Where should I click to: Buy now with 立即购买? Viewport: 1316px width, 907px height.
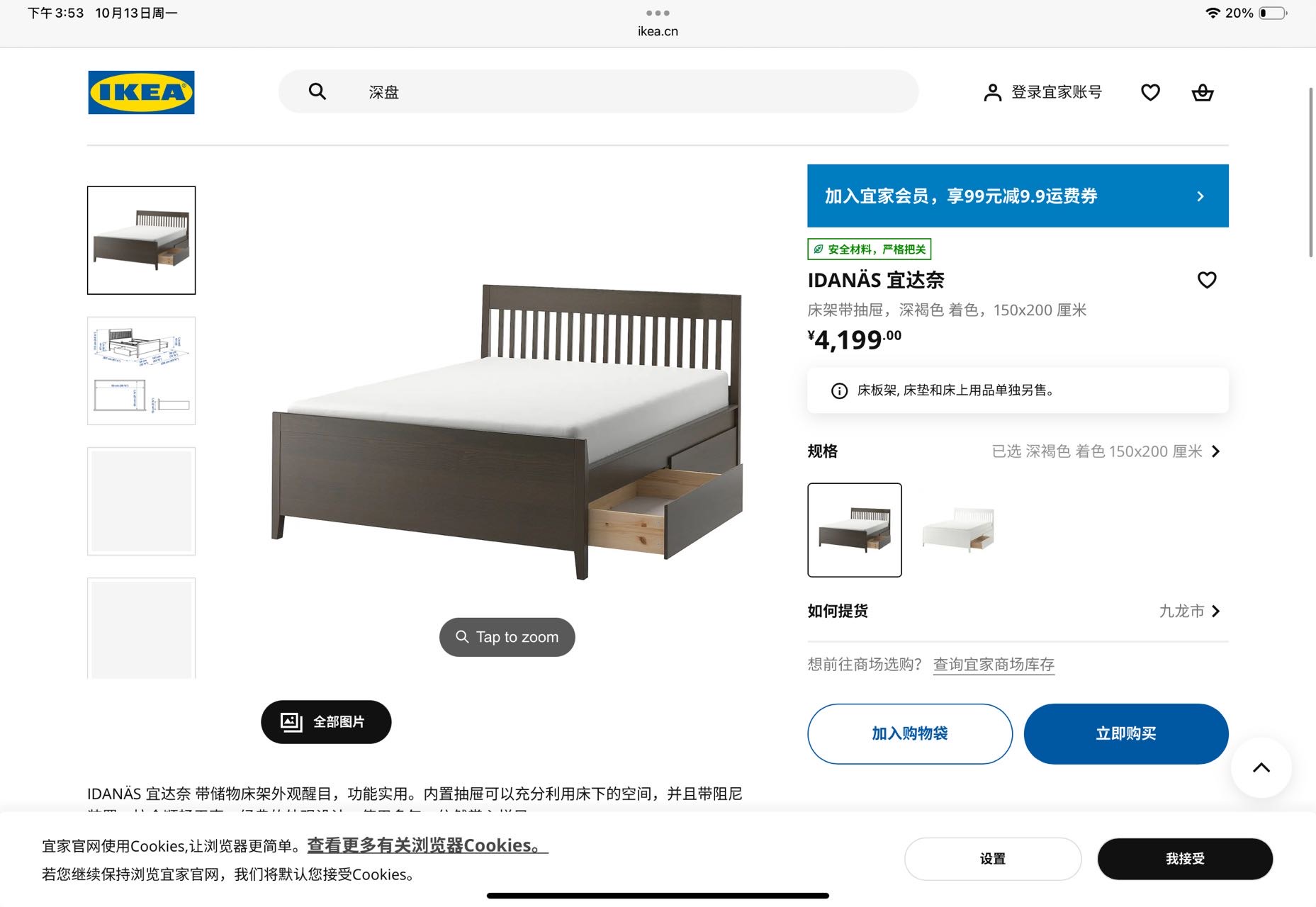1125,733
